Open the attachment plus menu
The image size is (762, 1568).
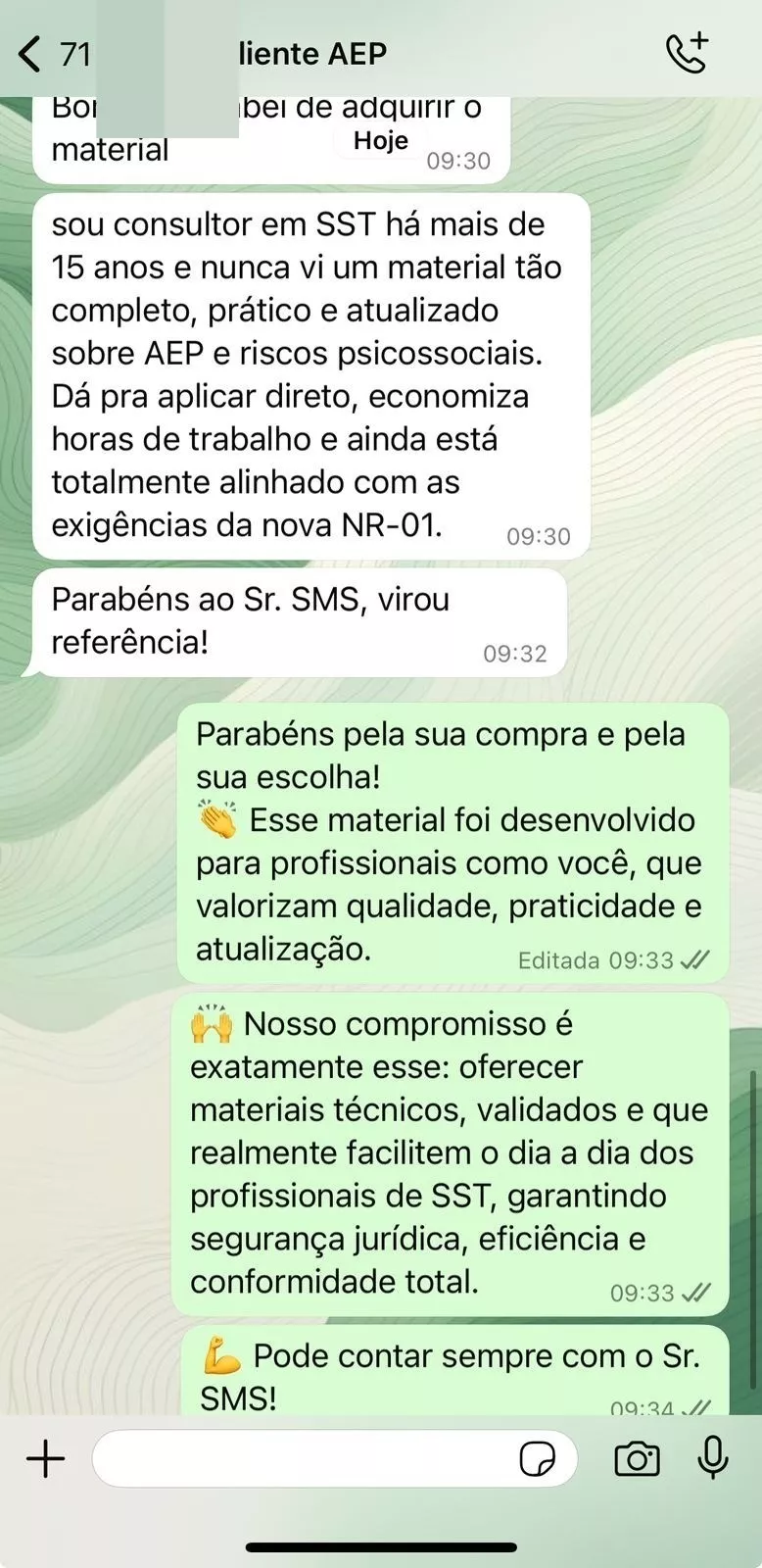click(x=45, y=1459)
